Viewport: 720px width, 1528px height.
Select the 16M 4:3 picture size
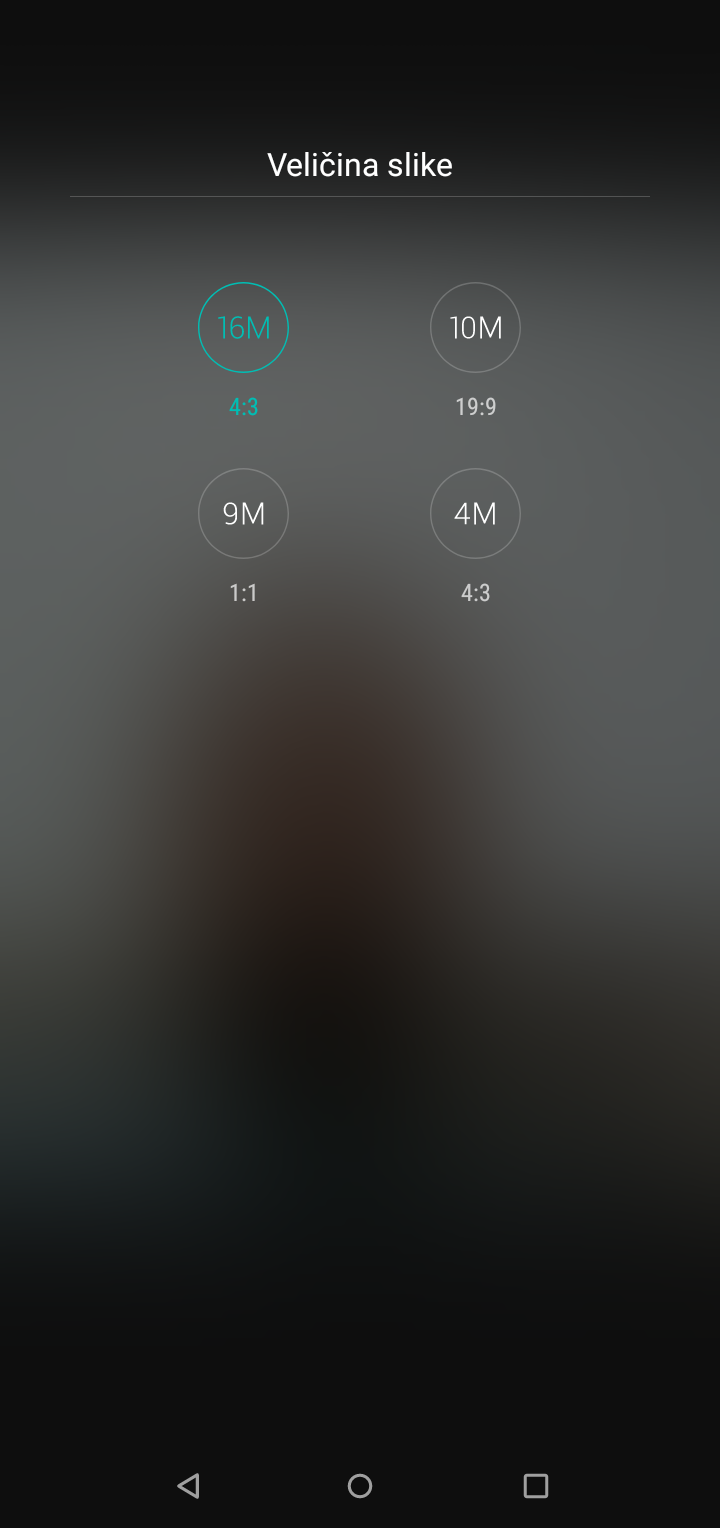pyautogui.click(x=243, y=328)
